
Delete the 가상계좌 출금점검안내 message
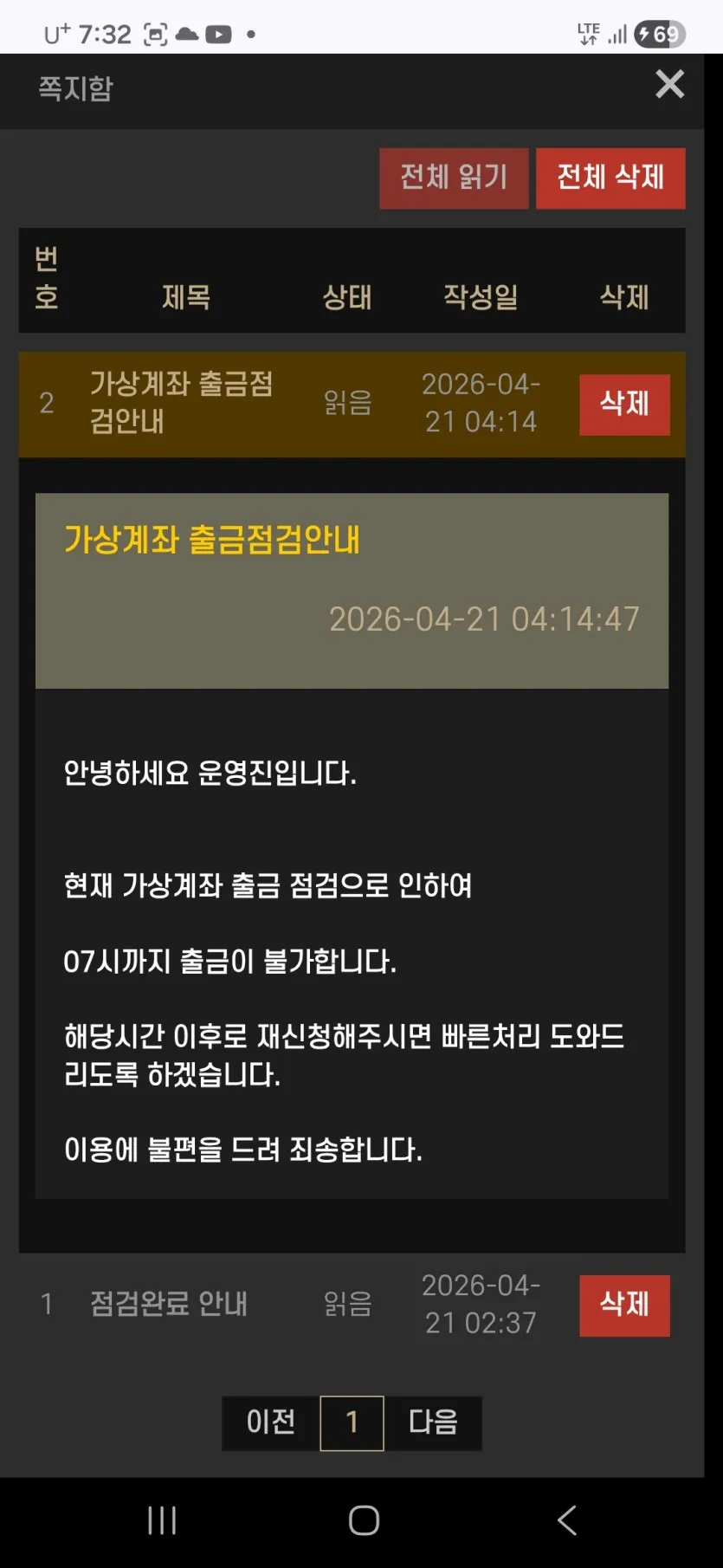coord(624,404)
